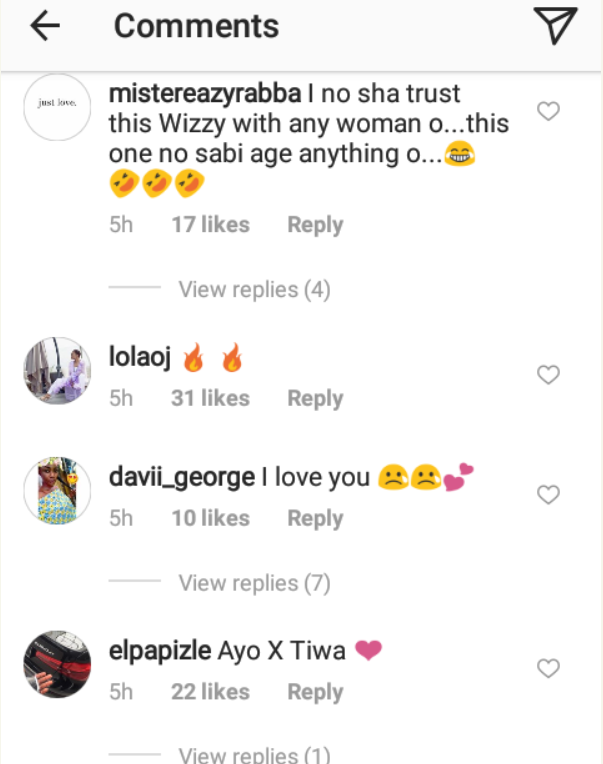Reply to elpapizle's comment
The height and width of the screenshot is (764, 603).
(315, 692)
